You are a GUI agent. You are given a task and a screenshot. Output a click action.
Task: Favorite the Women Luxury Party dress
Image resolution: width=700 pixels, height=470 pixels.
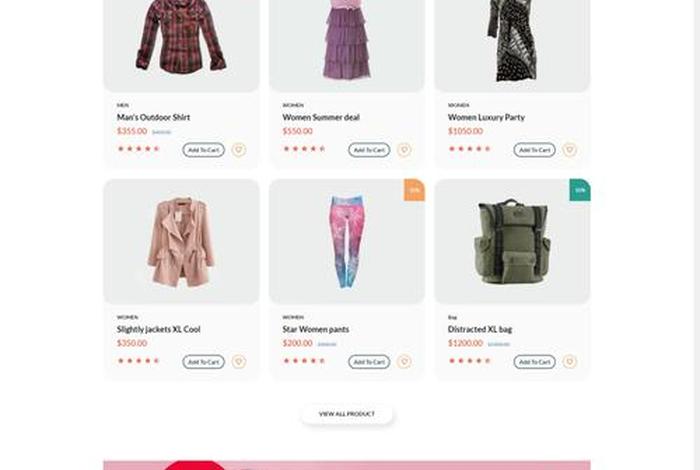[x=569, y=150]
